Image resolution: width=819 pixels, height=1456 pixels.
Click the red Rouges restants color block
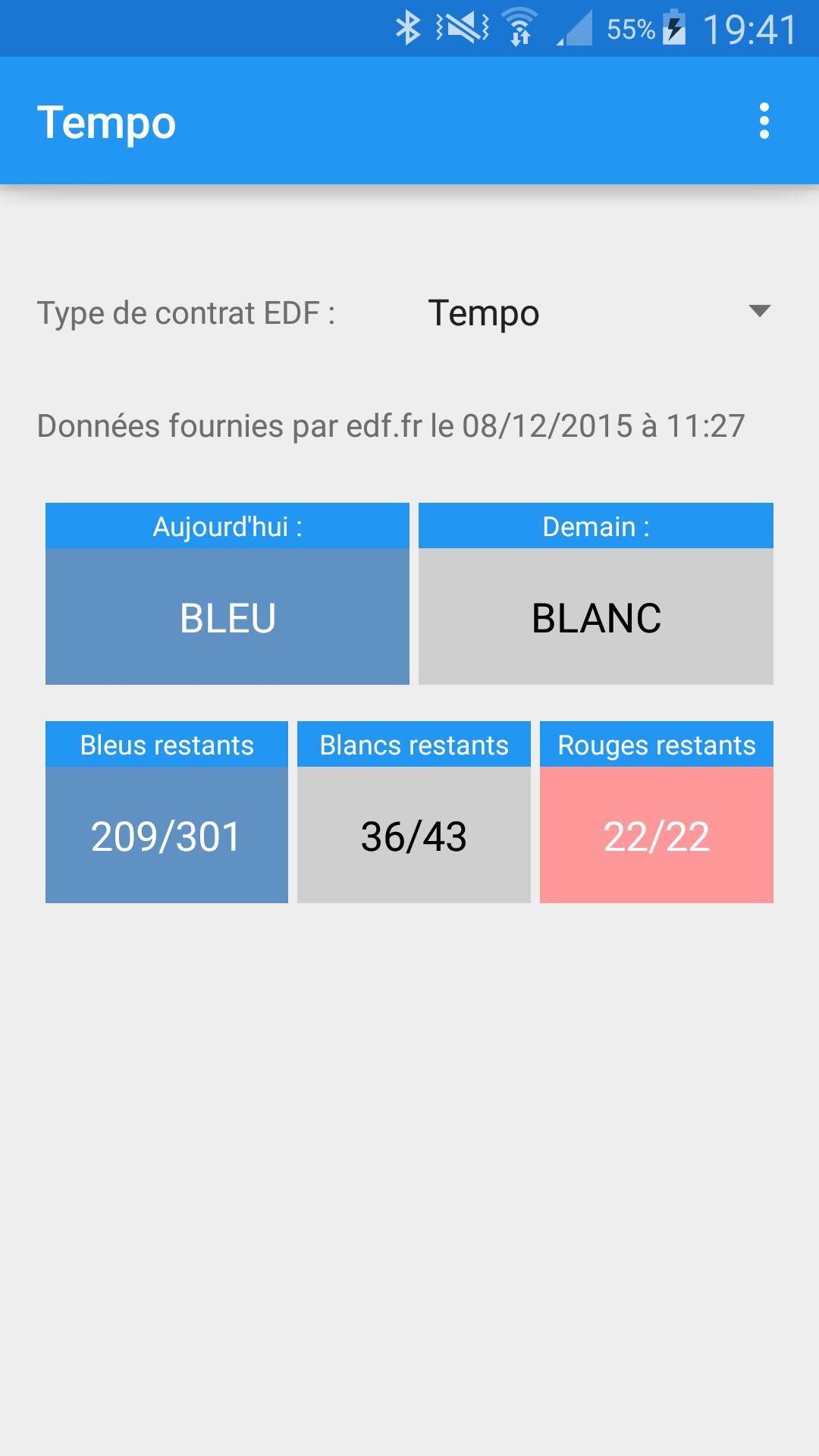tap(657, 836)
